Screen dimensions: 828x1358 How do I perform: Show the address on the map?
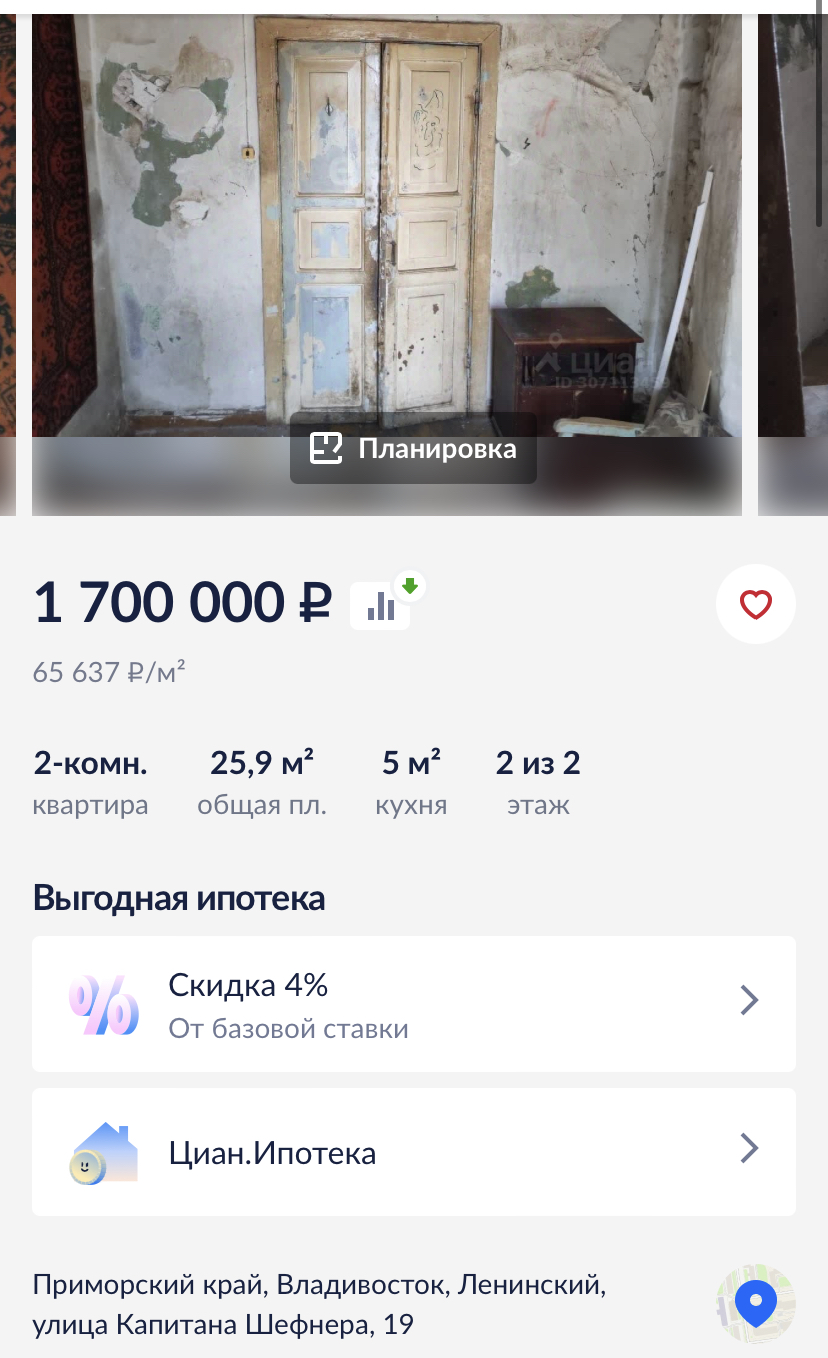coord(756,1303)
